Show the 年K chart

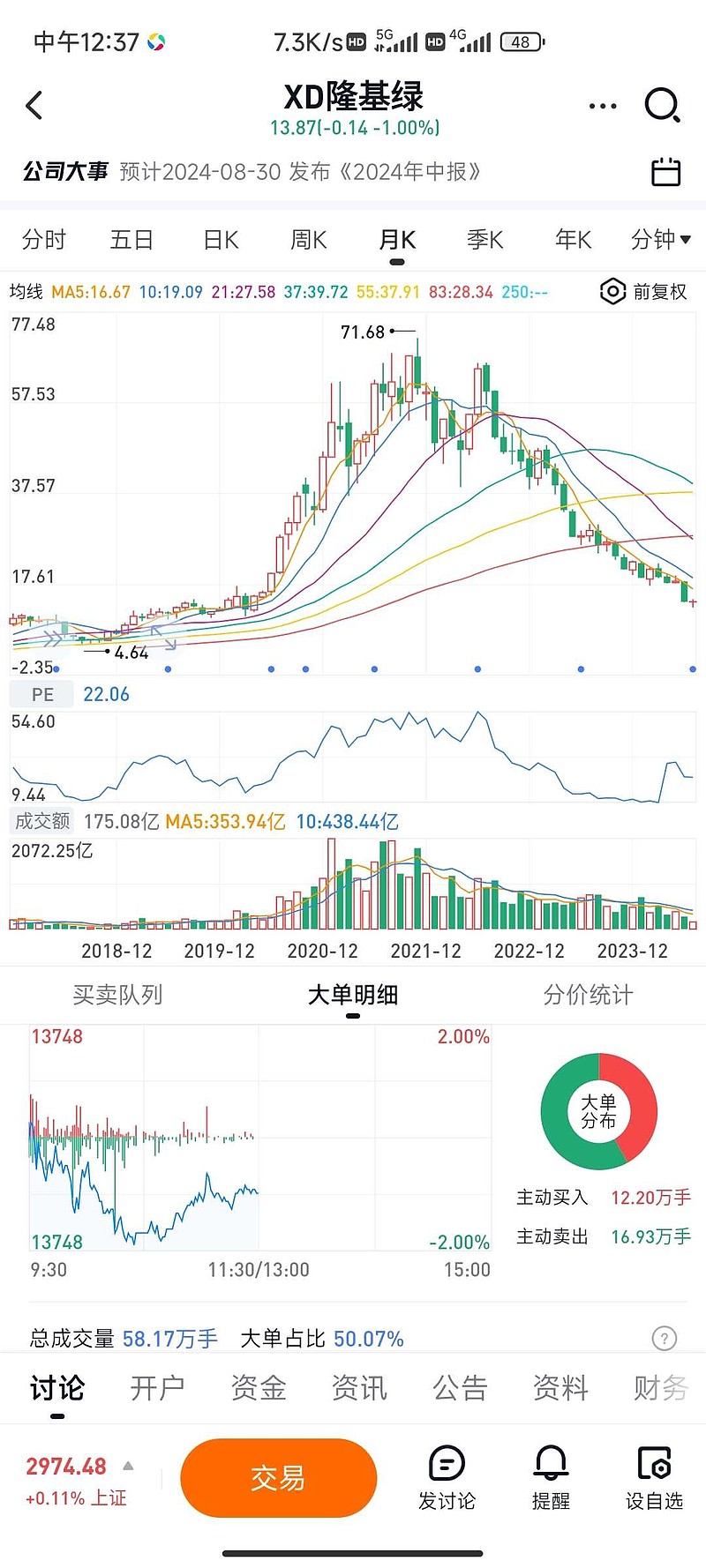(x=574, y=240)
